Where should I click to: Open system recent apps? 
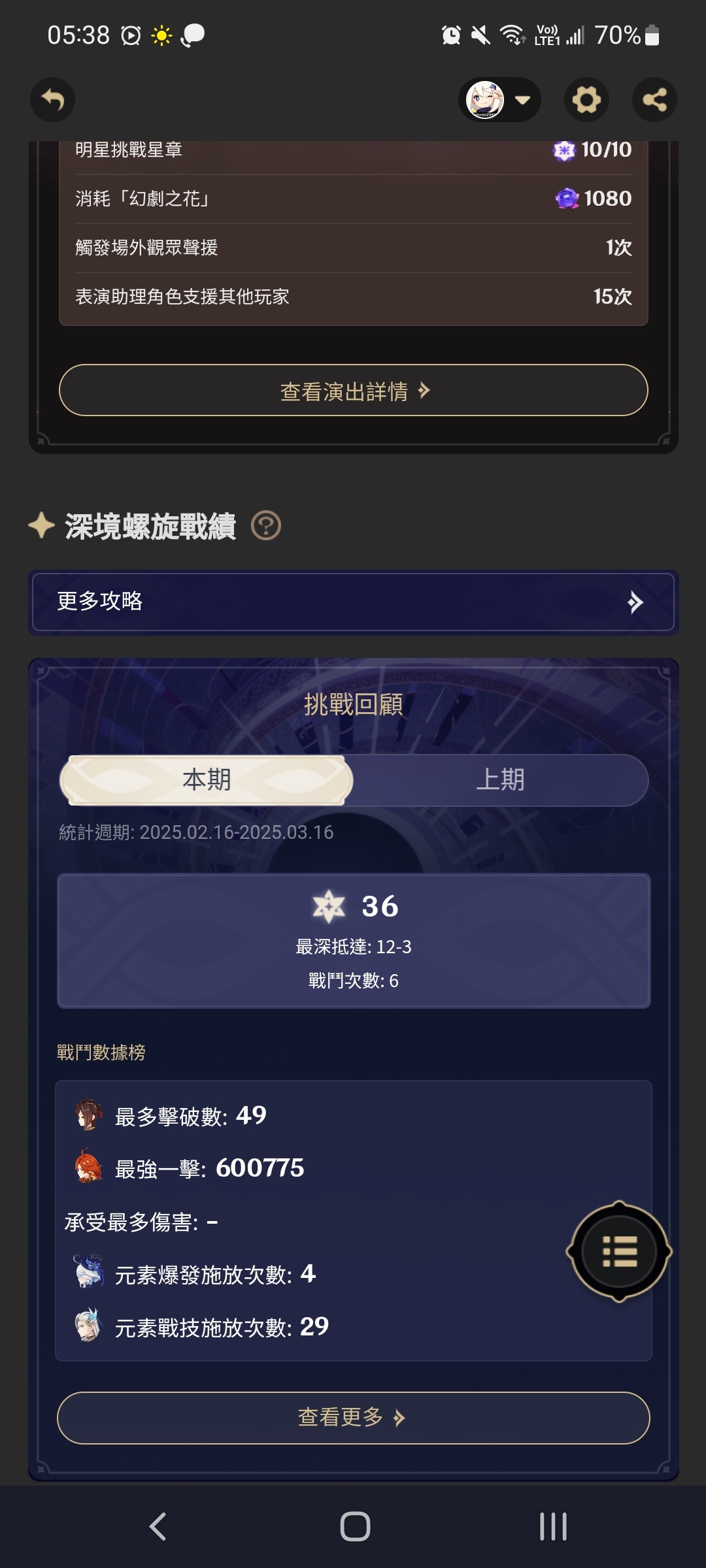click(x=553, y=1527)
